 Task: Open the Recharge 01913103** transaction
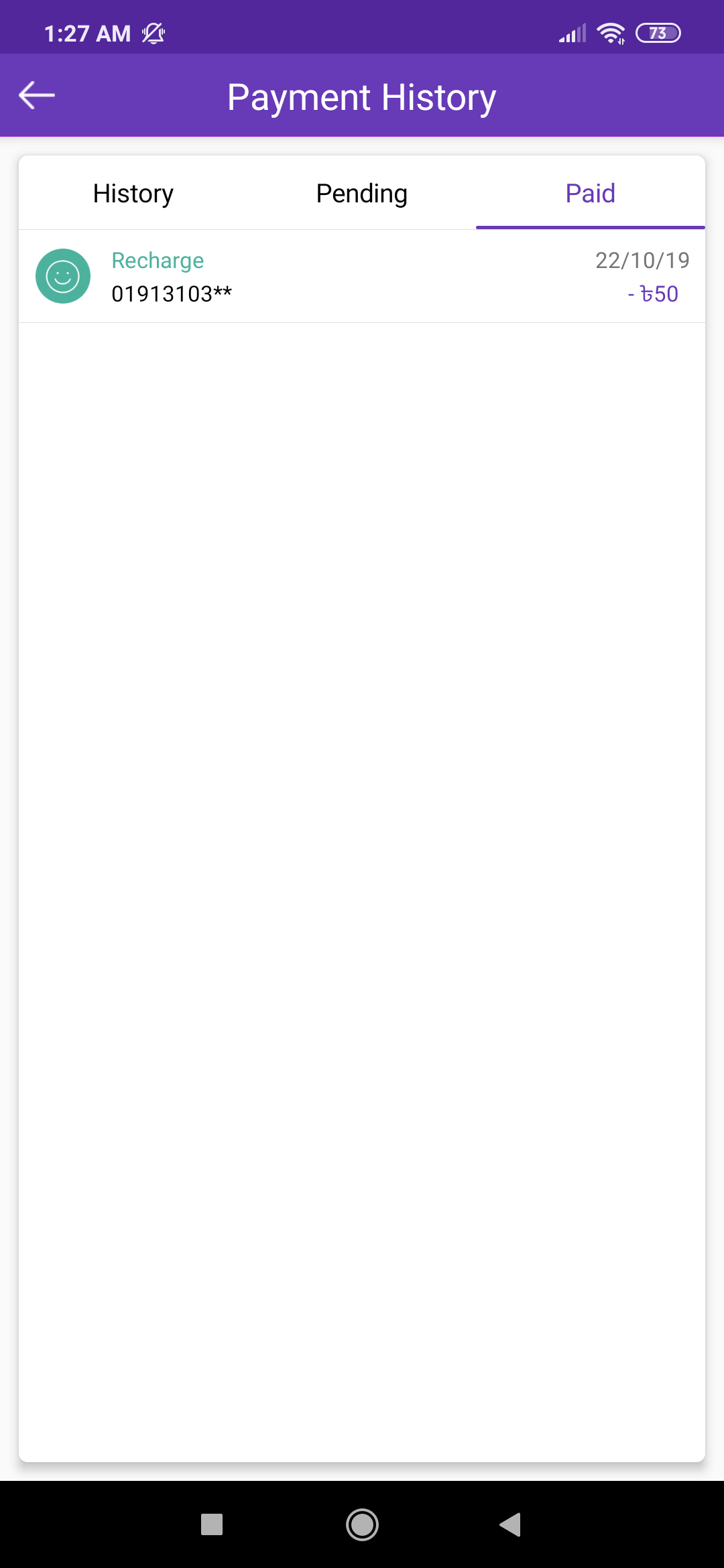pos(362,277)
